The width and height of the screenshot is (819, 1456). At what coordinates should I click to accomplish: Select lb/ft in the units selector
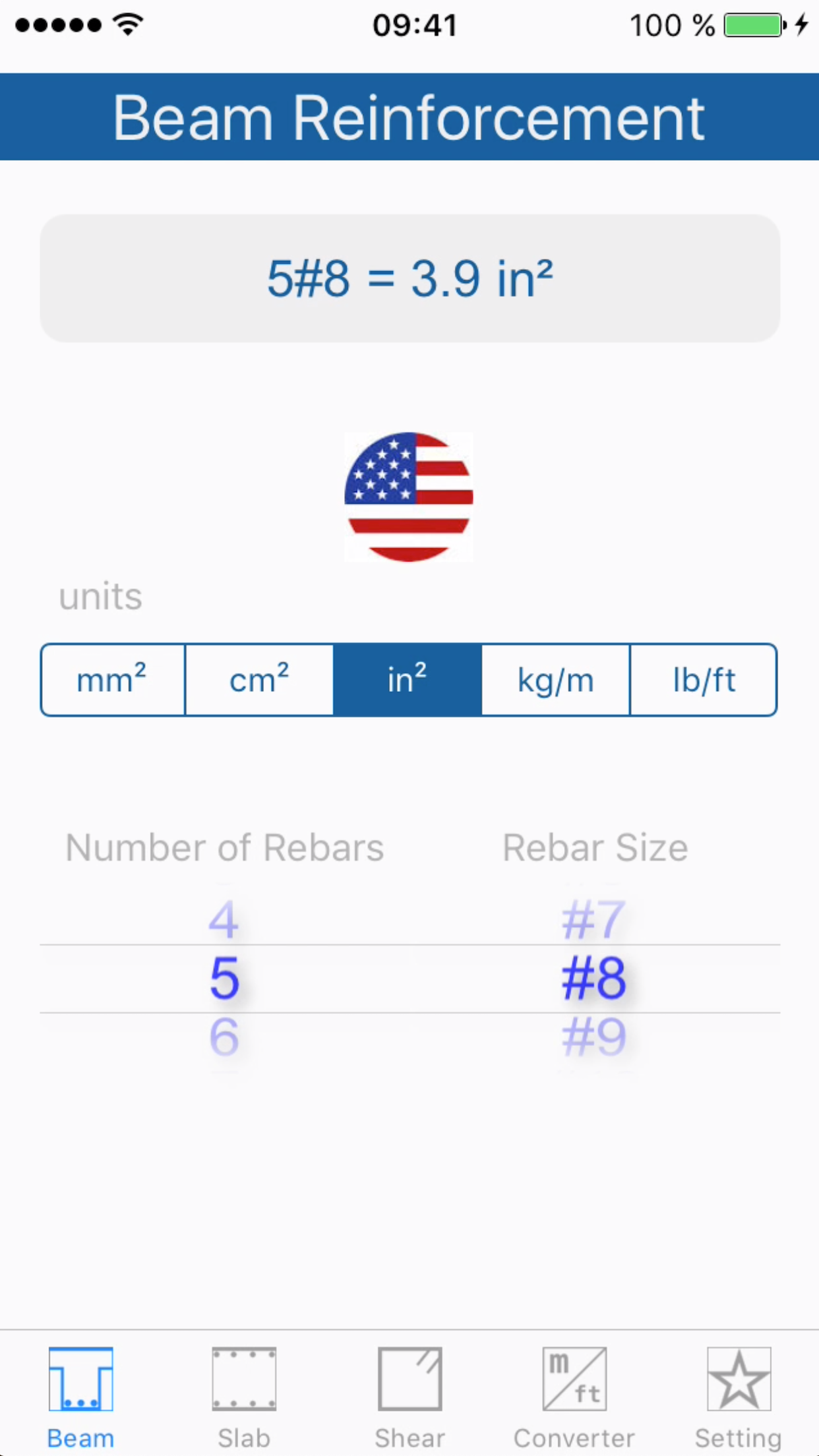(x=703, y=680)
